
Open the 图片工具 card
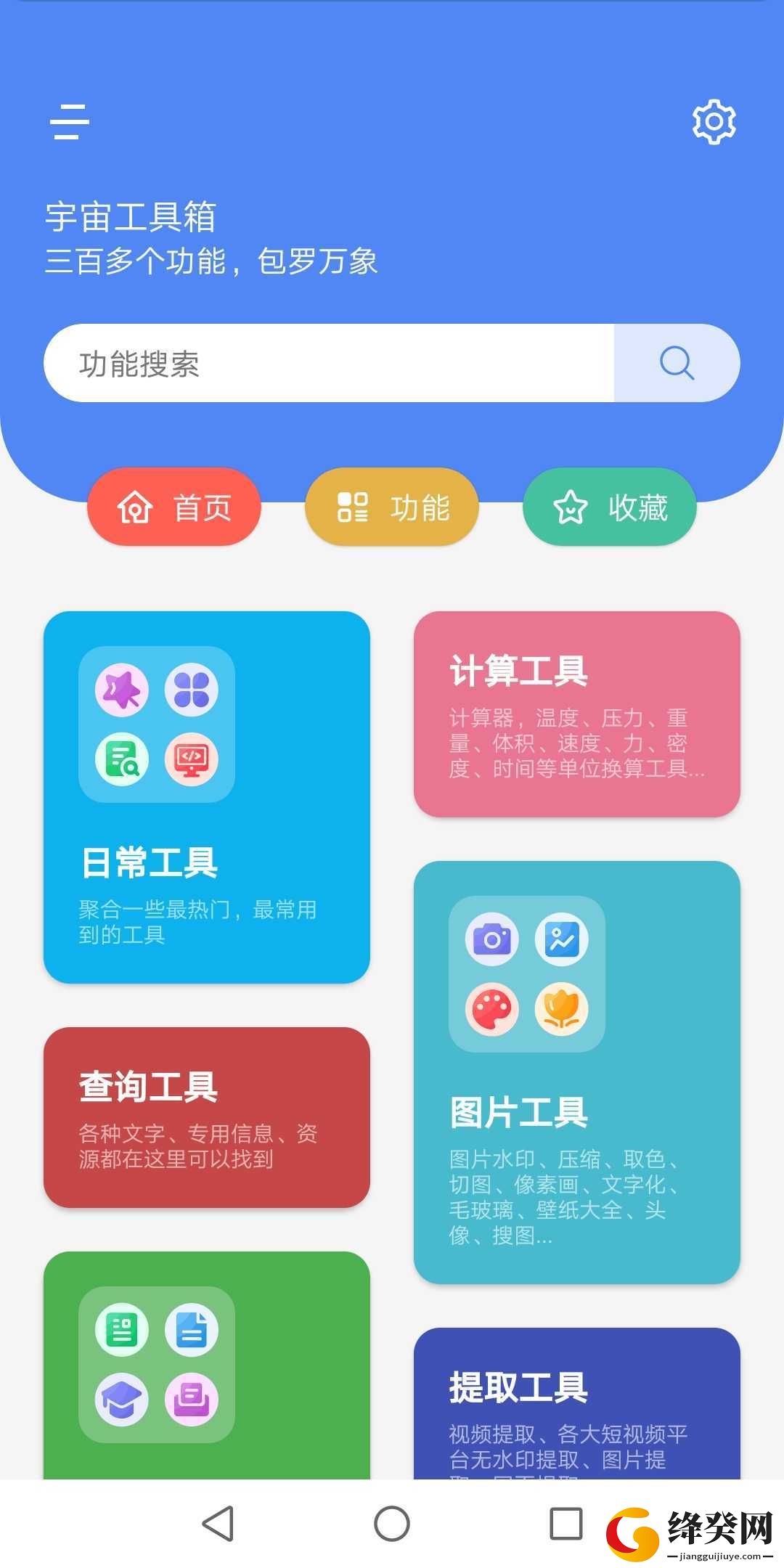[x=577, y=1072]
